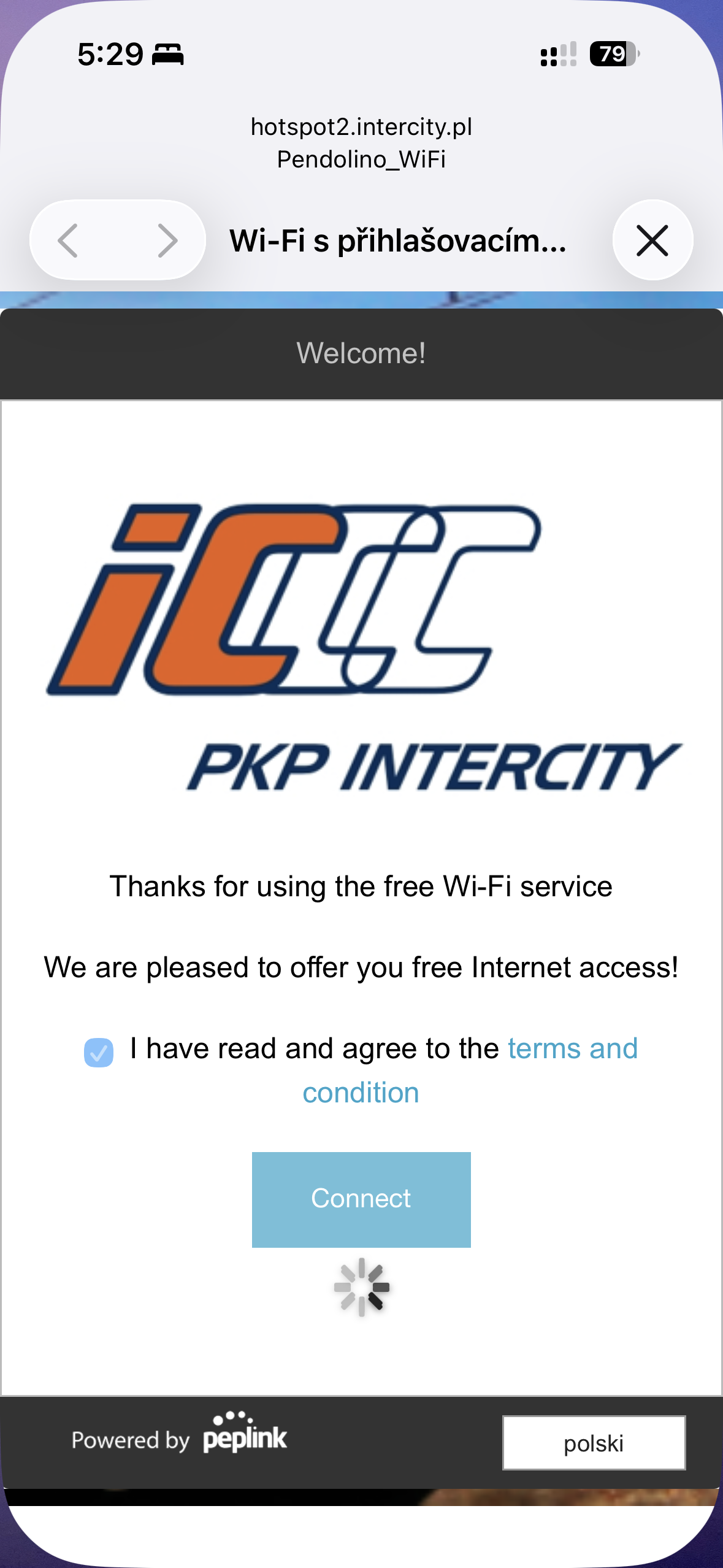Switch language to polski
723x1568 pixels.
pos(594,1443)
